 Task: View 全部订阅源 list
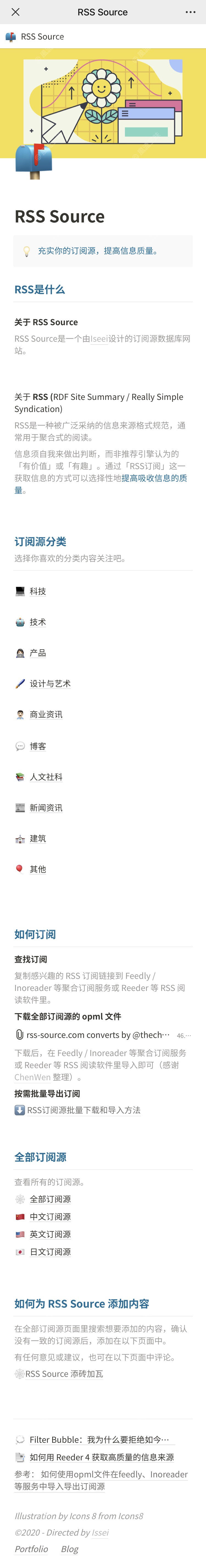coord(50,1199)
